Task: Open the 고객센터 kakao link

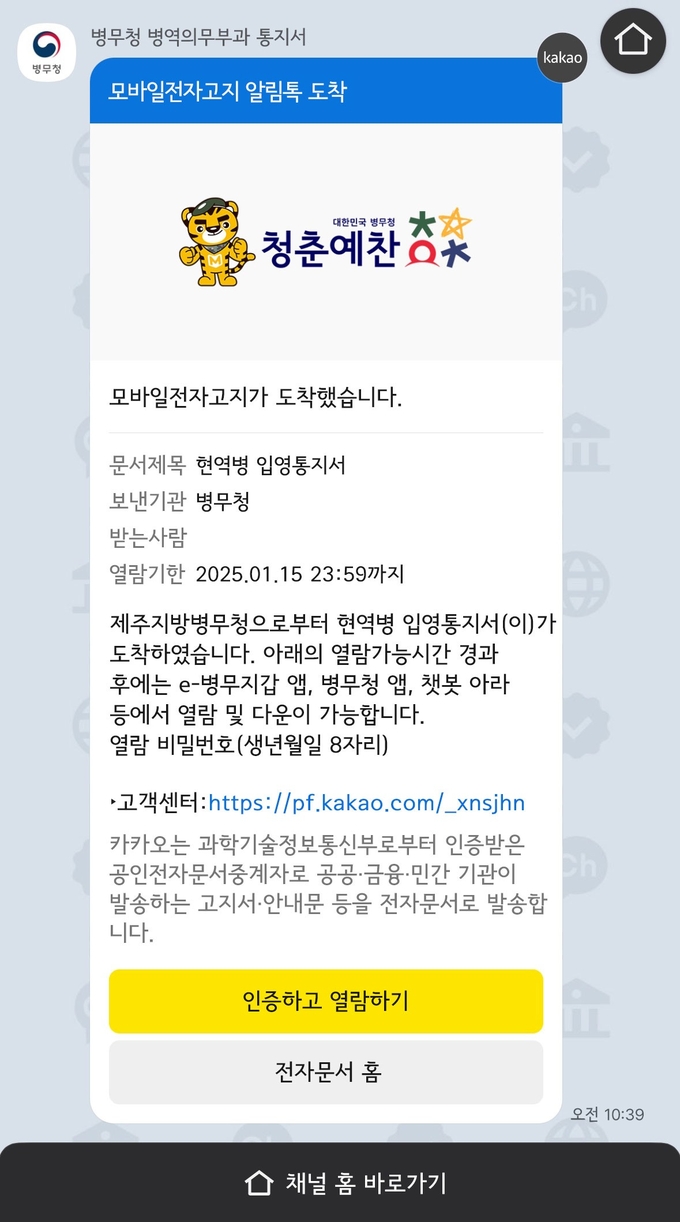Action: tap(366, 803)
